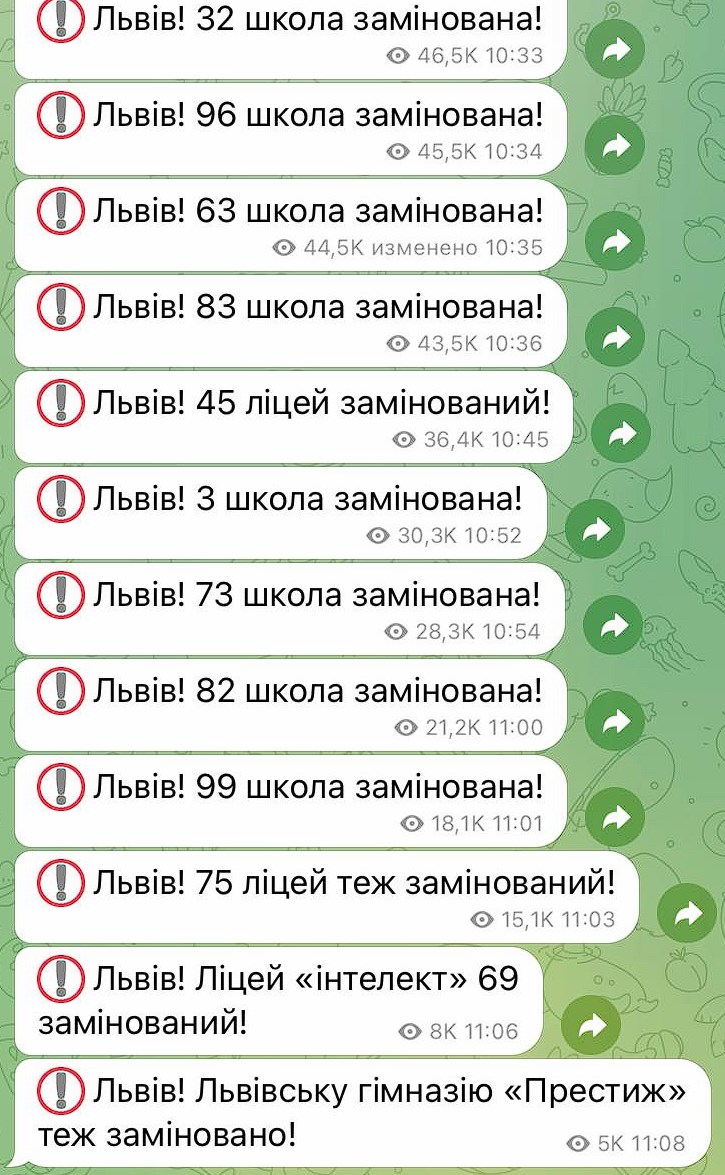Screen dimensions: 725x1175
Task: Forward the '96 школа замінована' post
Action: tap(614, 145)
